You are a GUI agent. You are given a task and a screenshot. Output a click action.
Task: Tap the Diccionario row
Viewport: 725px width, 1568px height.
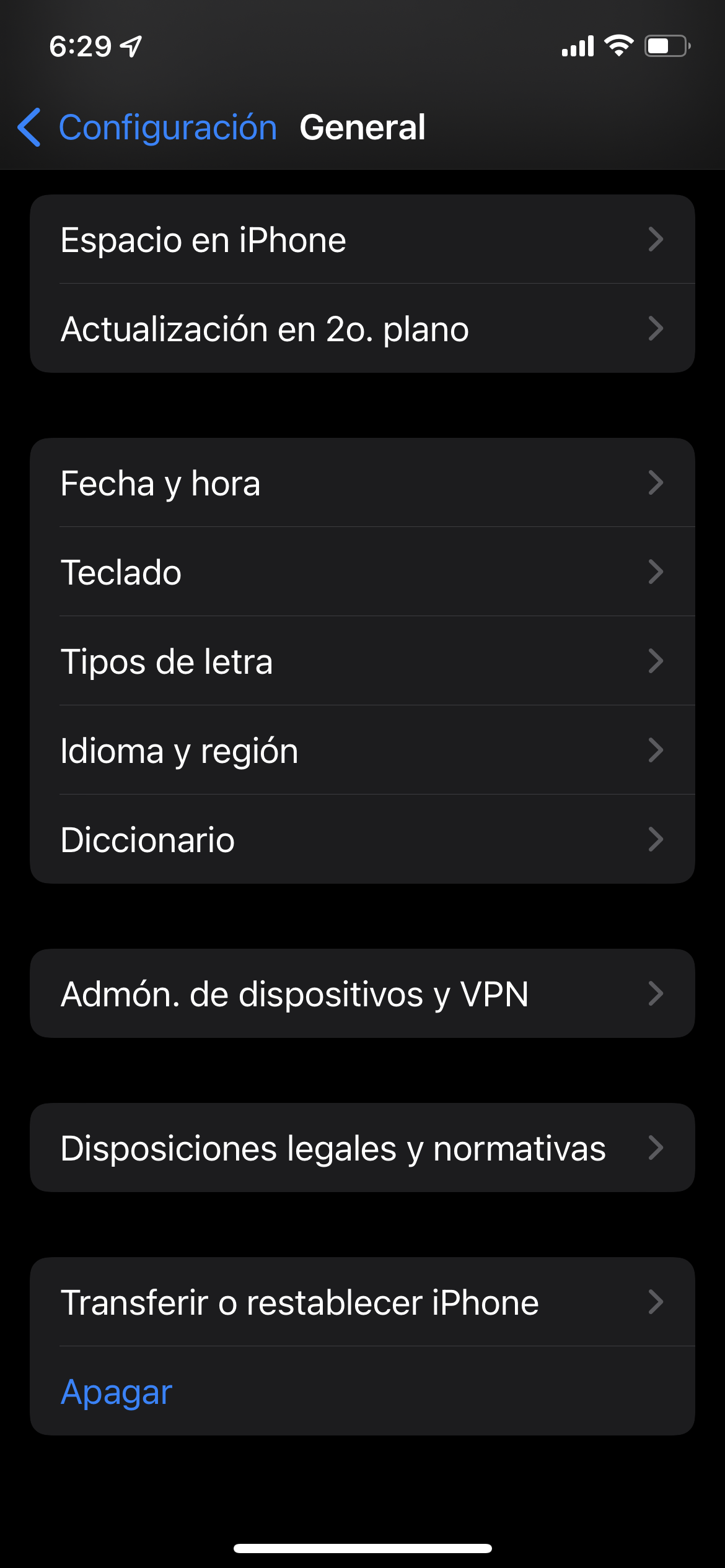tap(362, 840)
